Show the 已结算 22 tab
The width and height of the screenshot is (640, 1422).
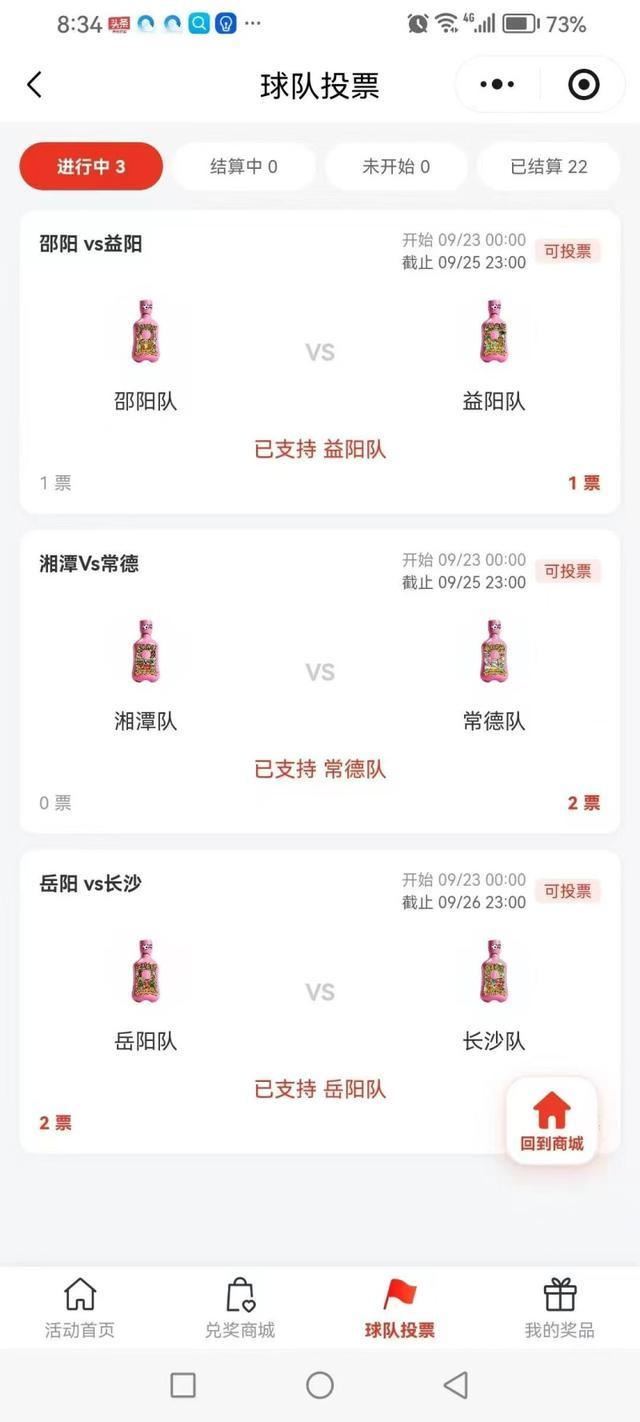pyautogui.click(x=549, y=166)
